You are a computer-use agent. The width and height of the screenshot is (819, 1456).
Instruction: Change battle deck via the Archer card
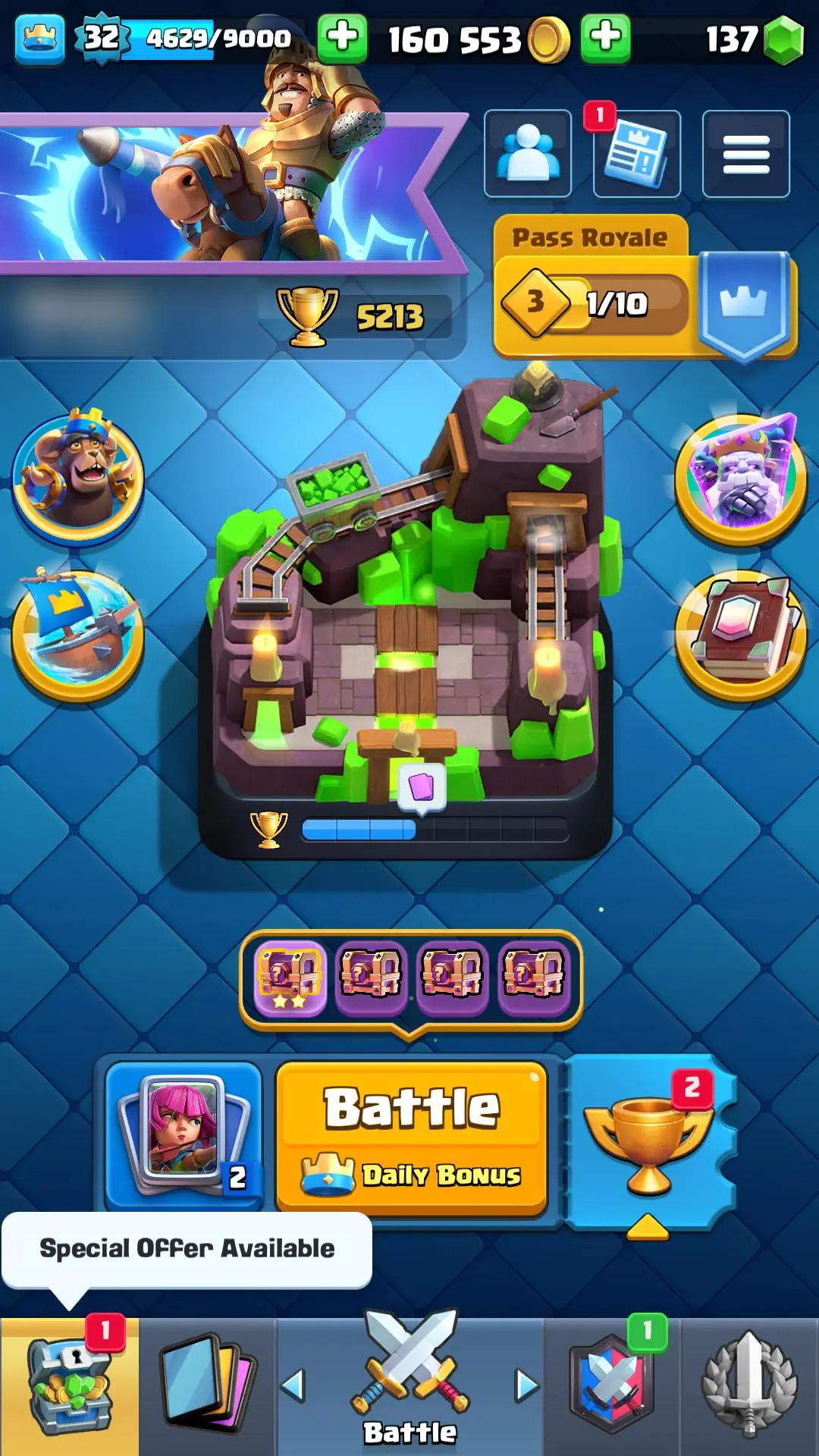point(184,1134)
